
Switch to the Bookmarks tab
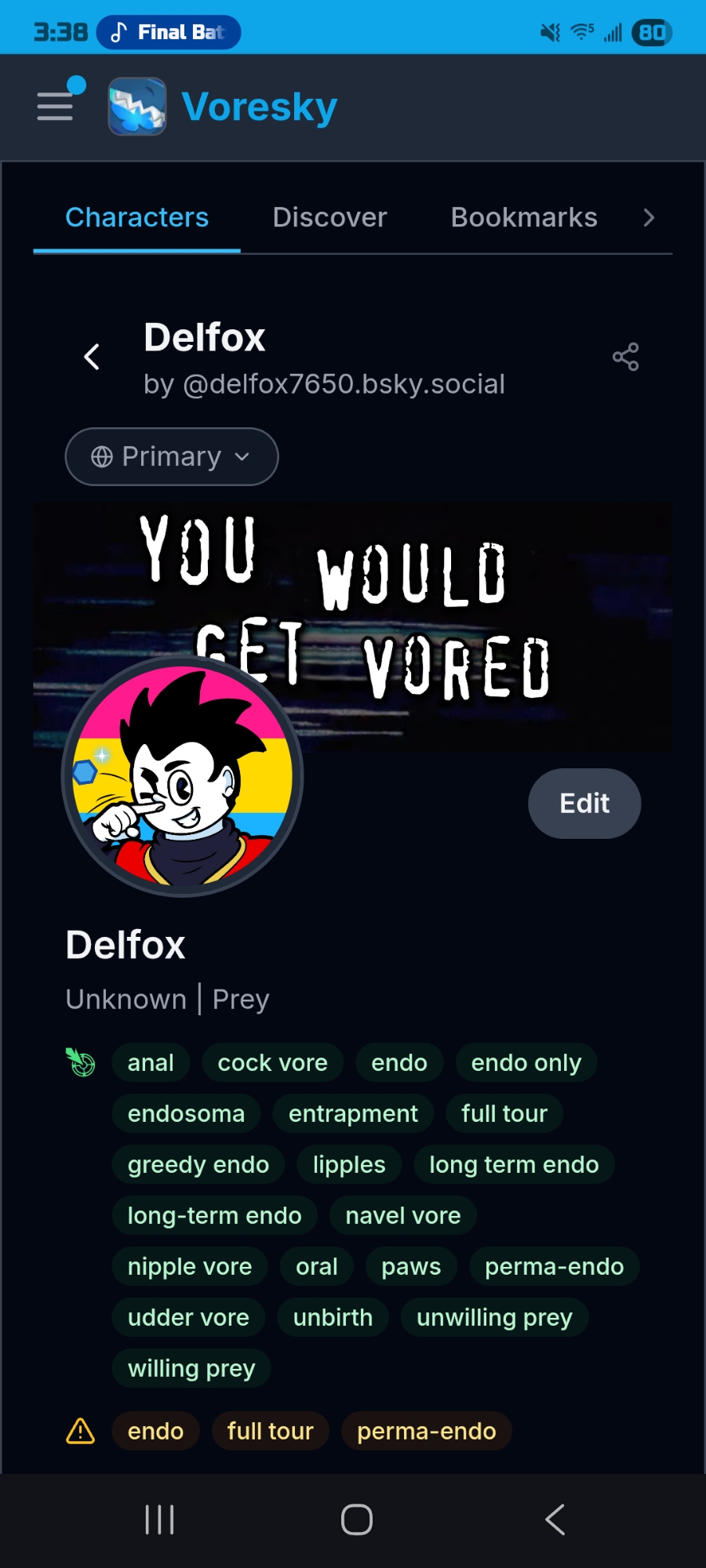tap(523, 218)
